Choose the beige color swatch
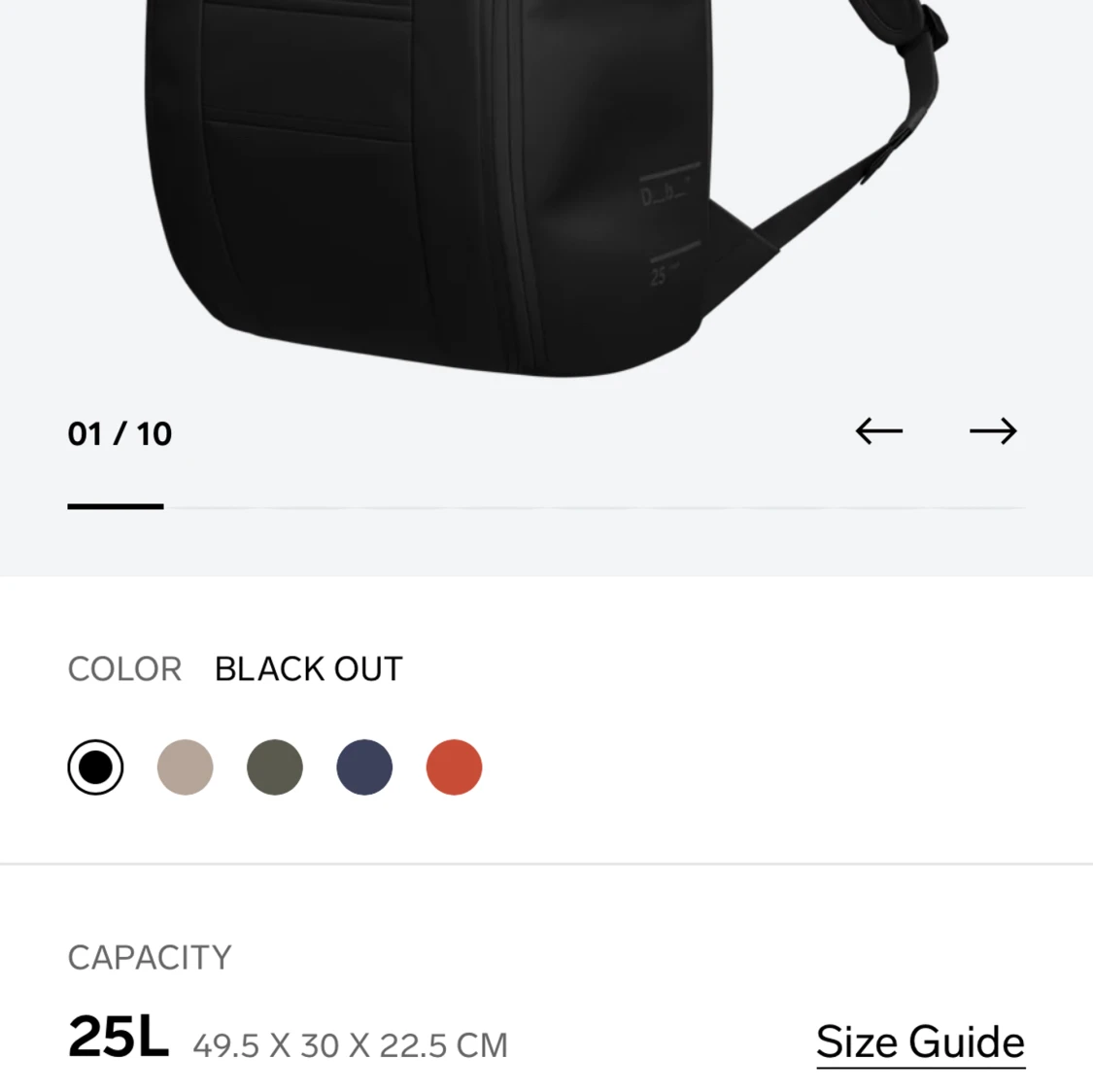The width and height of the screenshot is (1093, 1092). 185,768
